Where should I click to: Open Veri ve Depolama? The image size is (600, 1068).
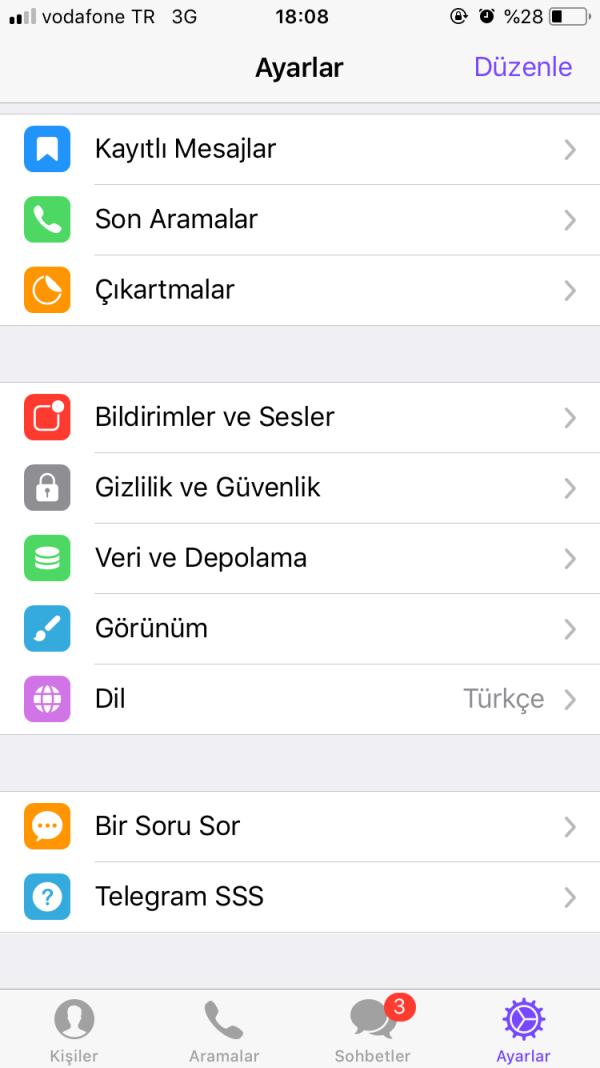pyautogui.click(x=300, y=558)
